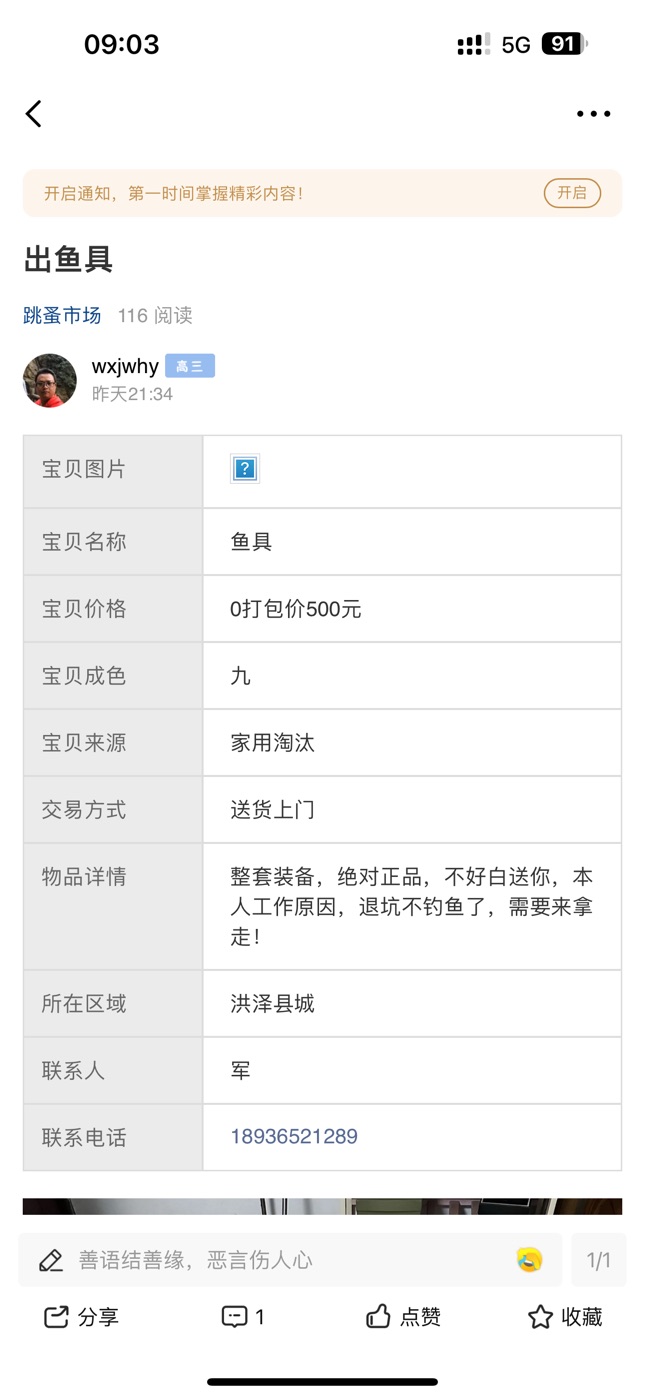Tap the comment field 善语结善缘
Viewport: 645px width, 1398px height.
pos(290,1260)
